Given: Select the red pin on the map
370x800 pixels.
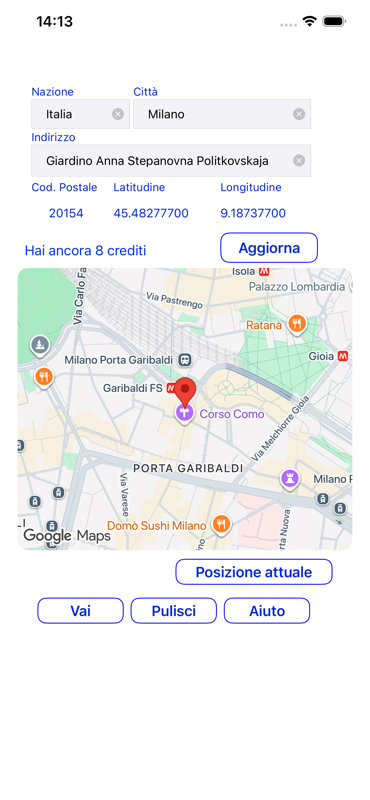Looking at the screenshot, I should tap(185, 392).
